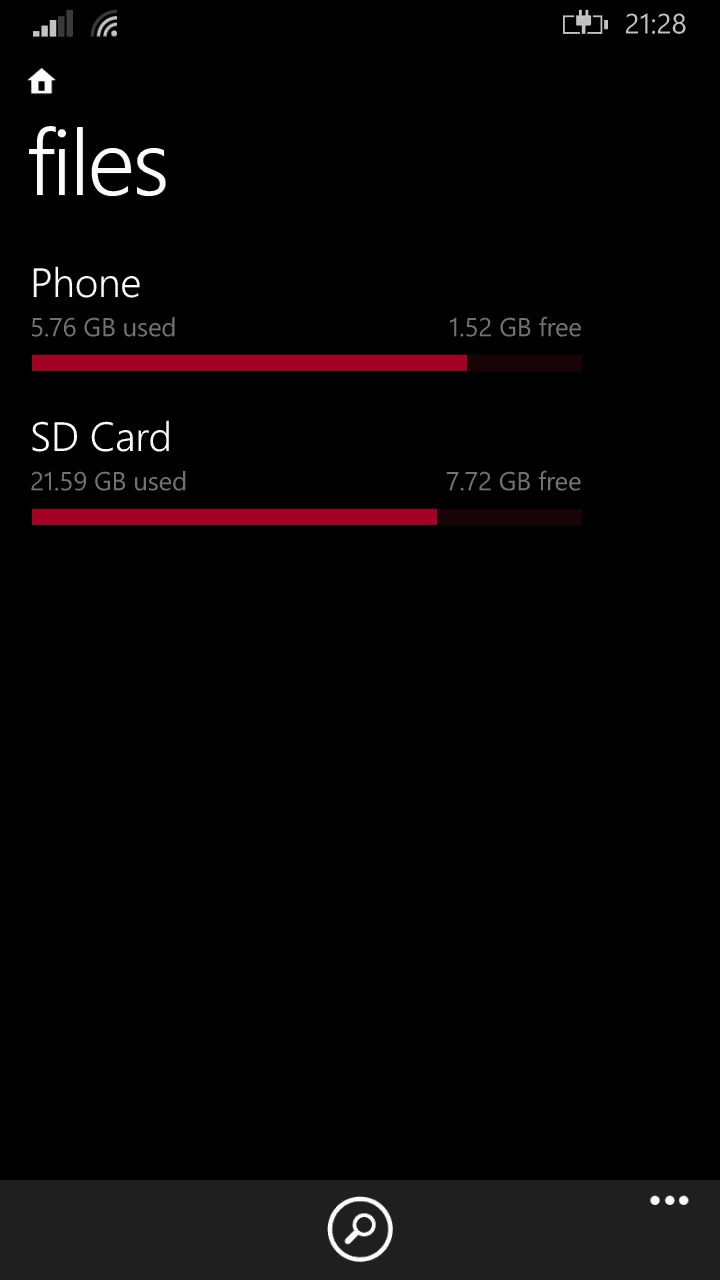
Task: Tap the search magnifier button
Action: tap(360, 1229)
